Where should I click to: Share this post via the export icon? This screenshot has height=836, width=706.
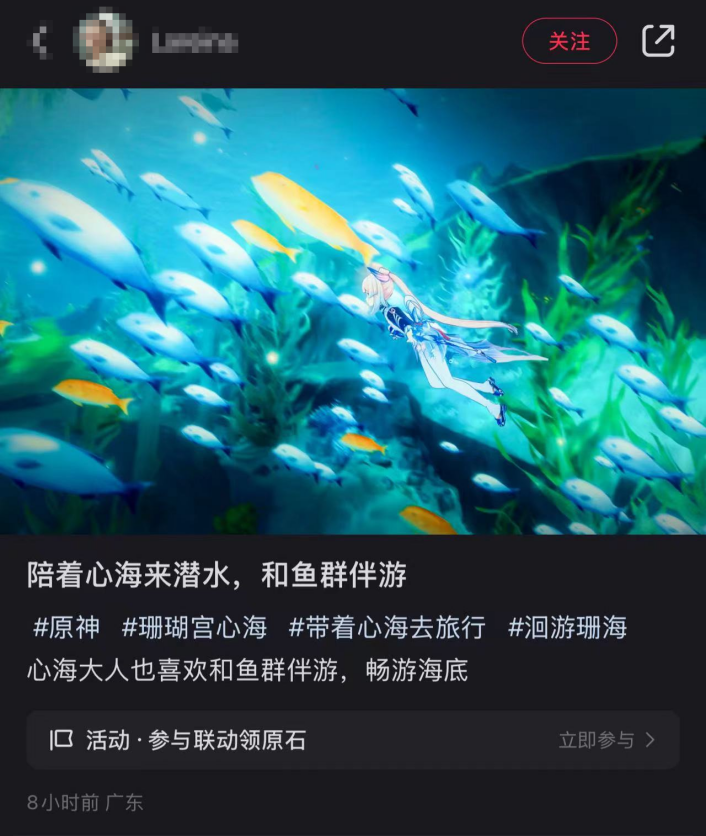click(x=658, y=41)
